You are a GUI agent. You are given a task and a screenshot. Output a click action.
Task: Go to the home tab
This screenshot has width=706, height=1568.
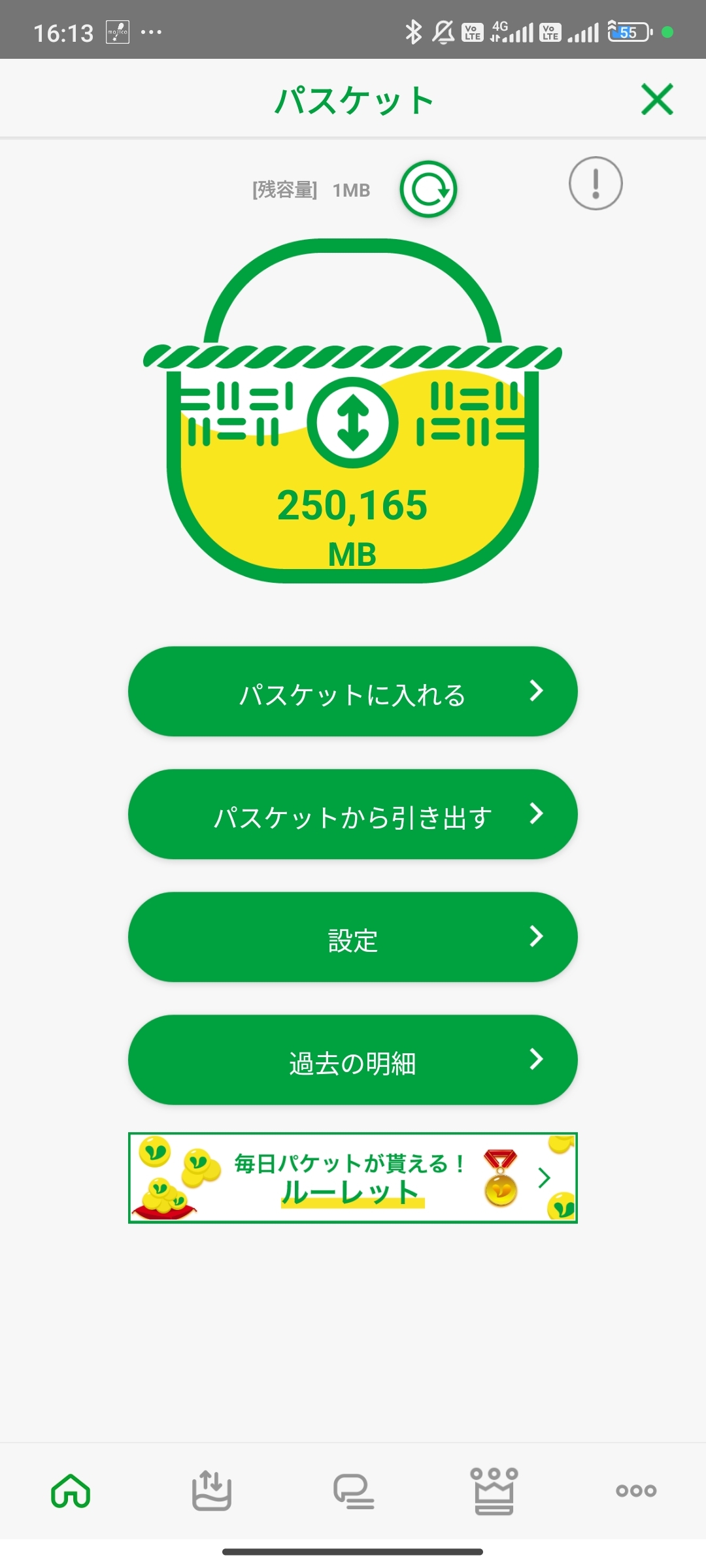click(x=71, y=1491)
